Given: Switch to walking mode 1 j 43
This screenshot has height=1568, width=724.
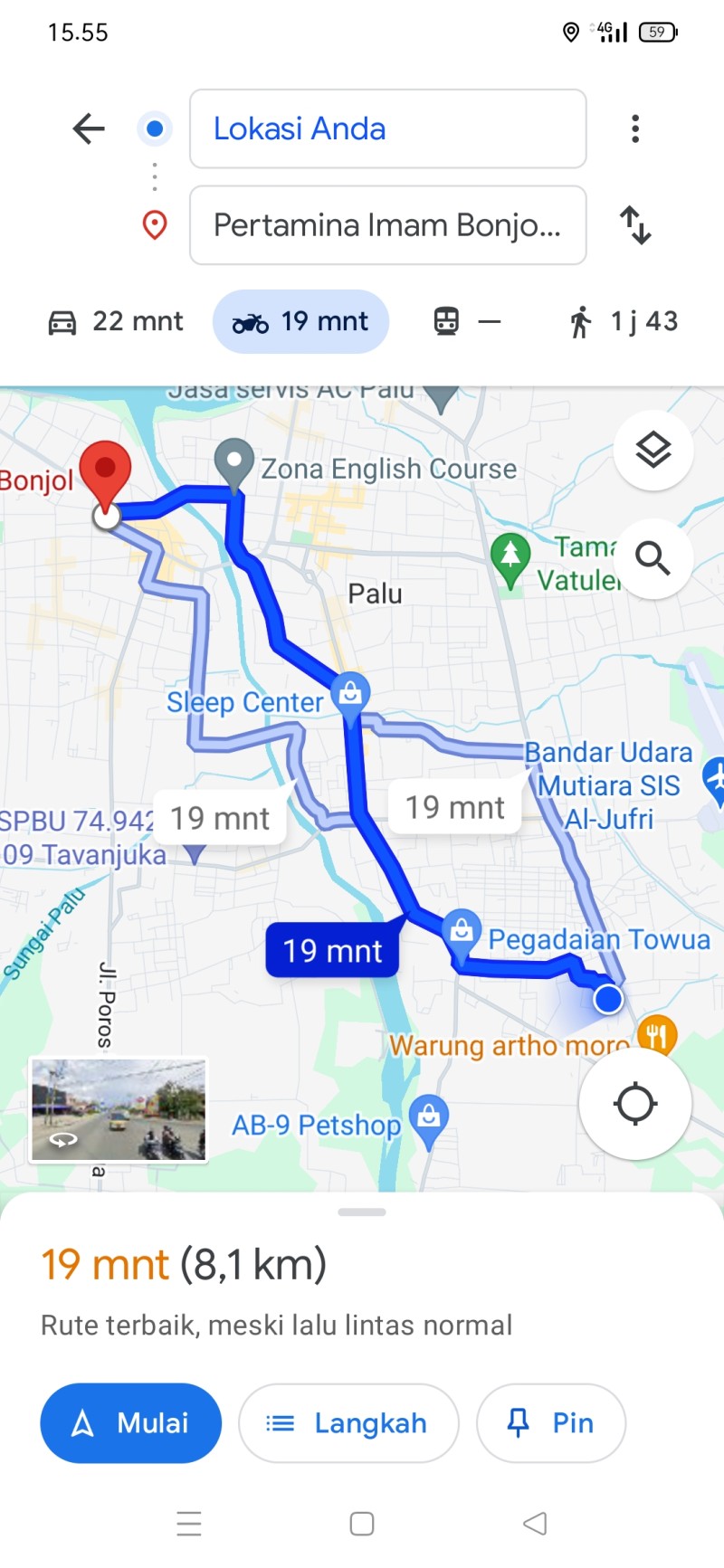Looking at the screenshot, I should 623,321.
